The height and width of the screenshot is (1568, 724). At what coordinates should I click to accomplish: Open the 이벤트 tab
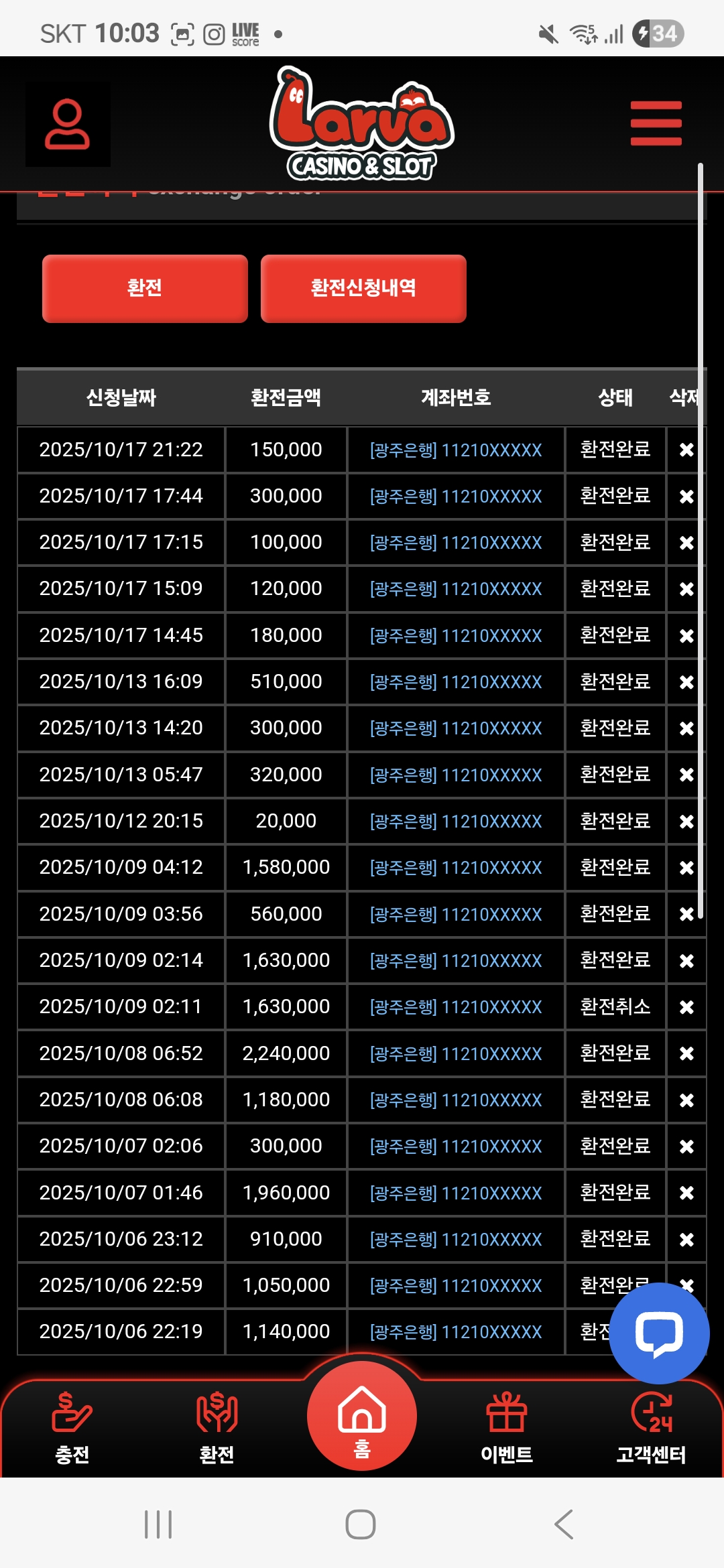(x=507, y=1426)
